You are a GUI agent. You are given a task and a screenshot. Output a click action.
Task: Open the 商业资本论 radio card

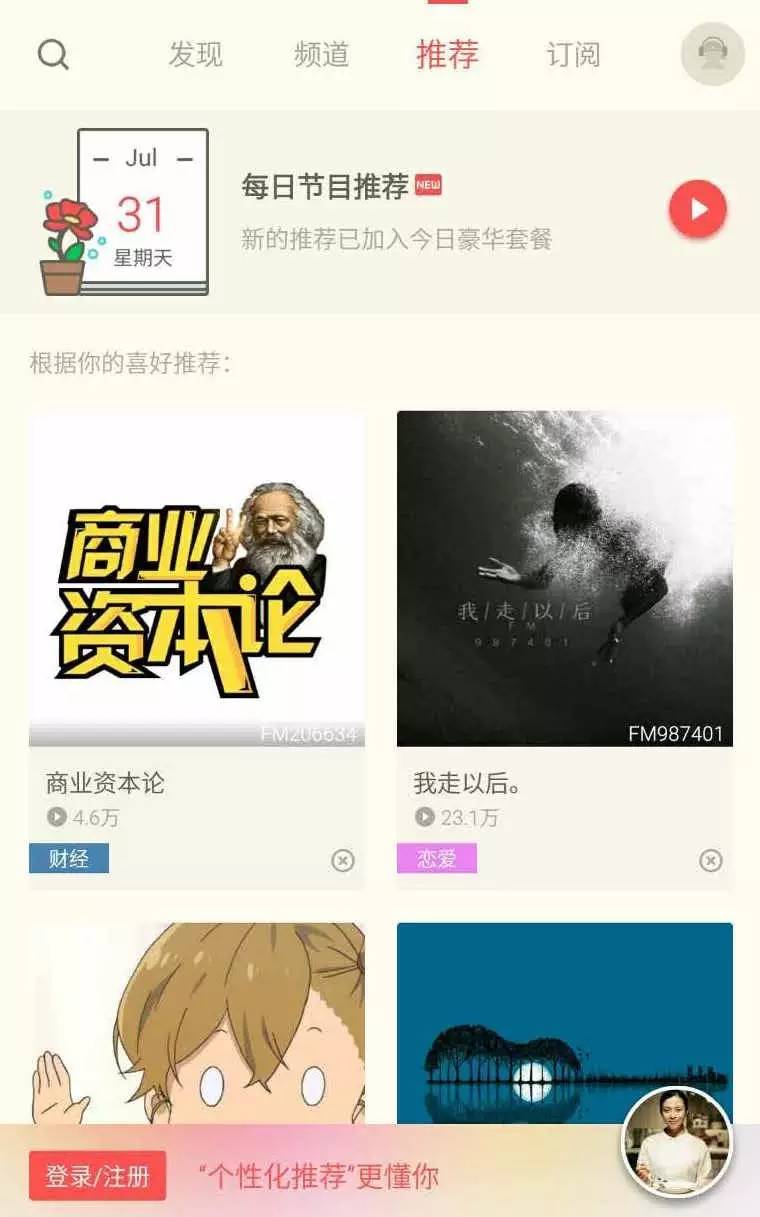197,579
